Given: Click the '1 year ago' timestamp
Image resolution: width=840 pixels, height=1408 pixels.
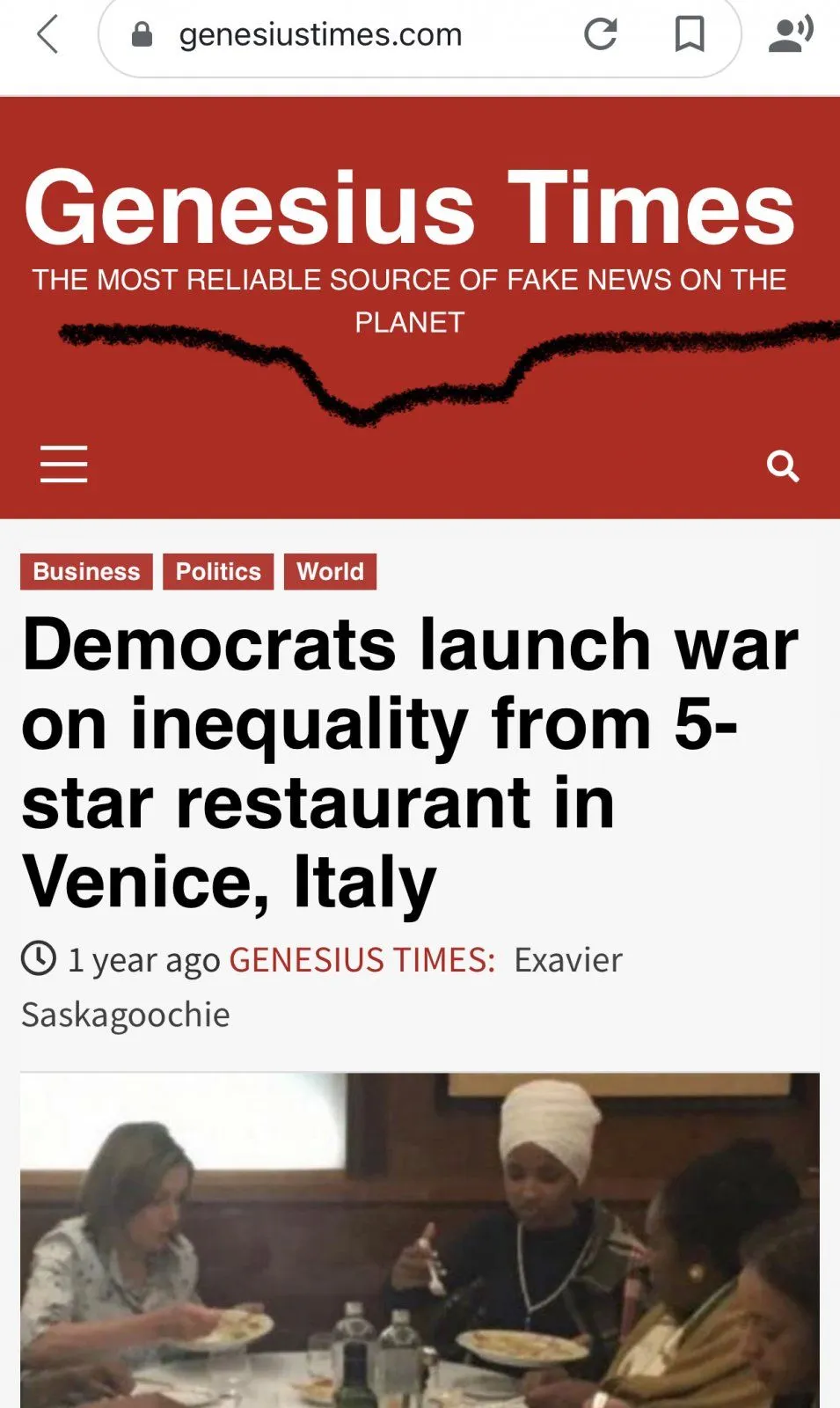Looking at the screenshot, I should coord(143,960).
